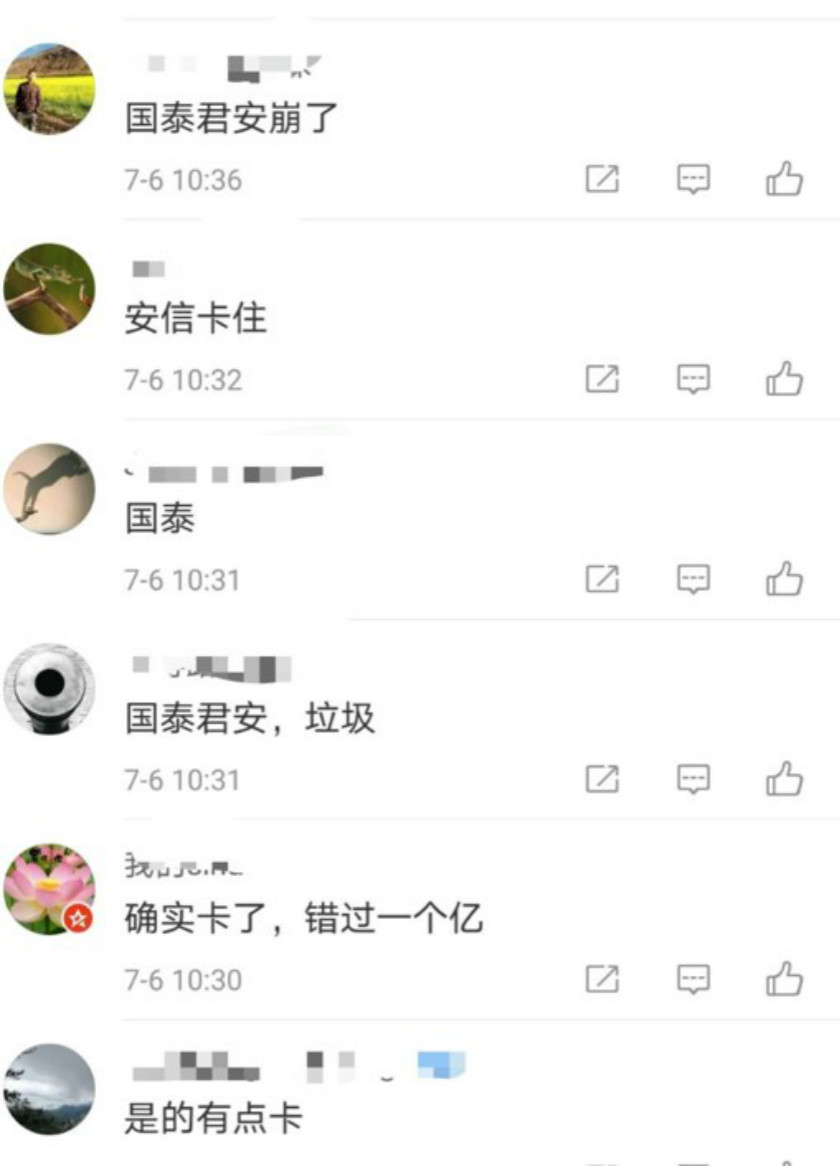Tap the avatar next to "是的有点卡"

coord(49,1089)
